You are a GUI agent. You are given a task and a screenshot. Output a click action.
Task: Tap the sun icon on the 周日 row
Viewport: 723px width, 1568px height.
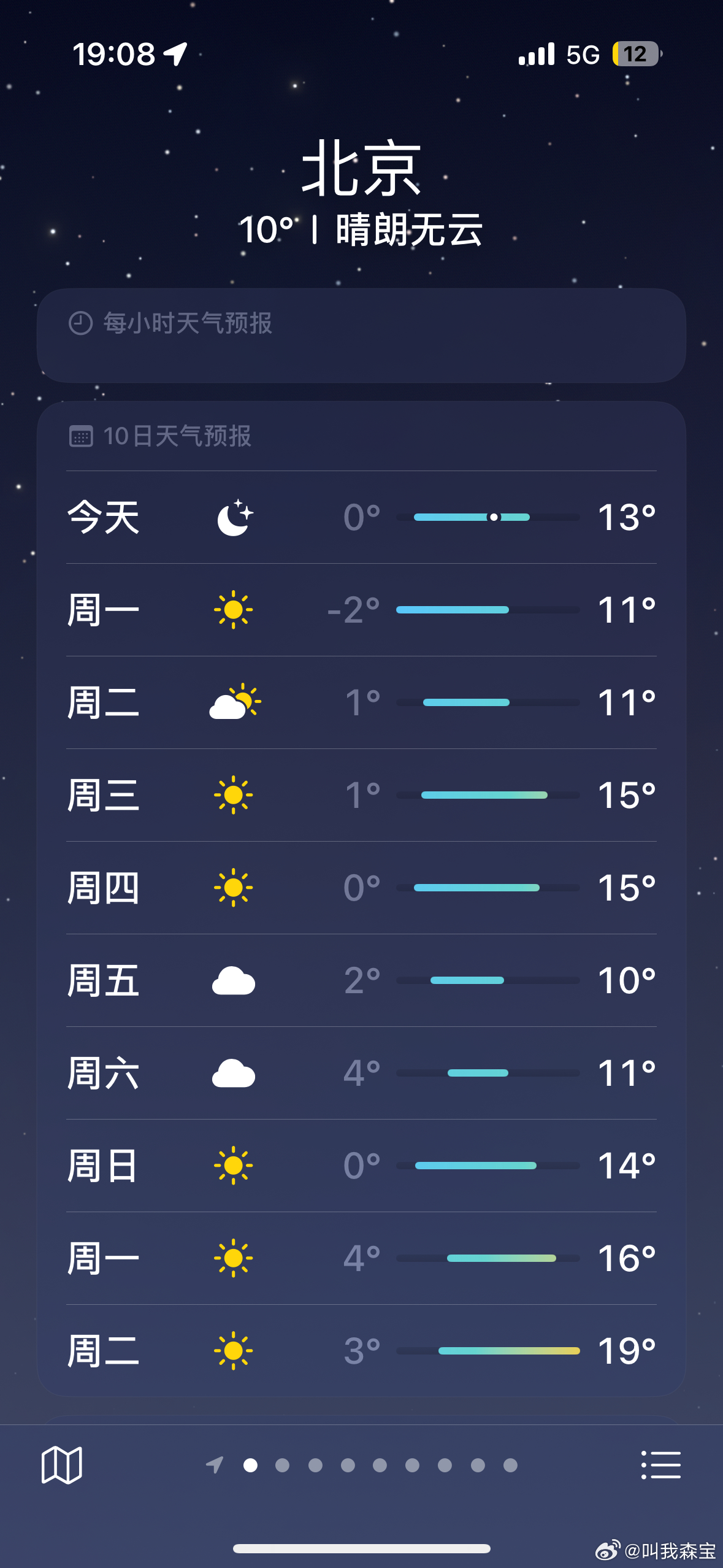235,1166
